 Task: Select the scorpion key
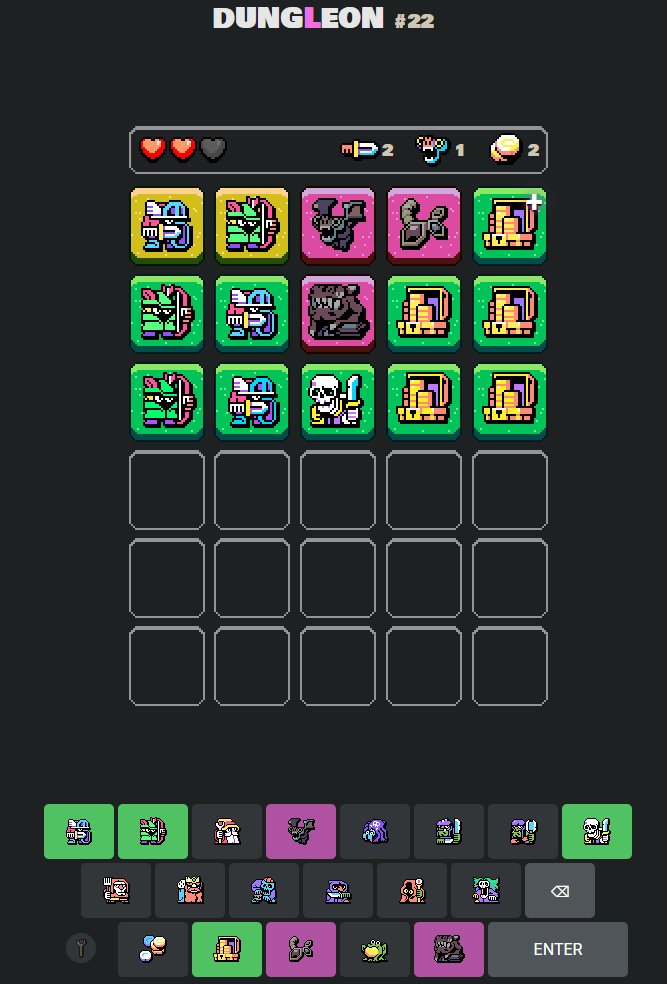tap(301, 949)
